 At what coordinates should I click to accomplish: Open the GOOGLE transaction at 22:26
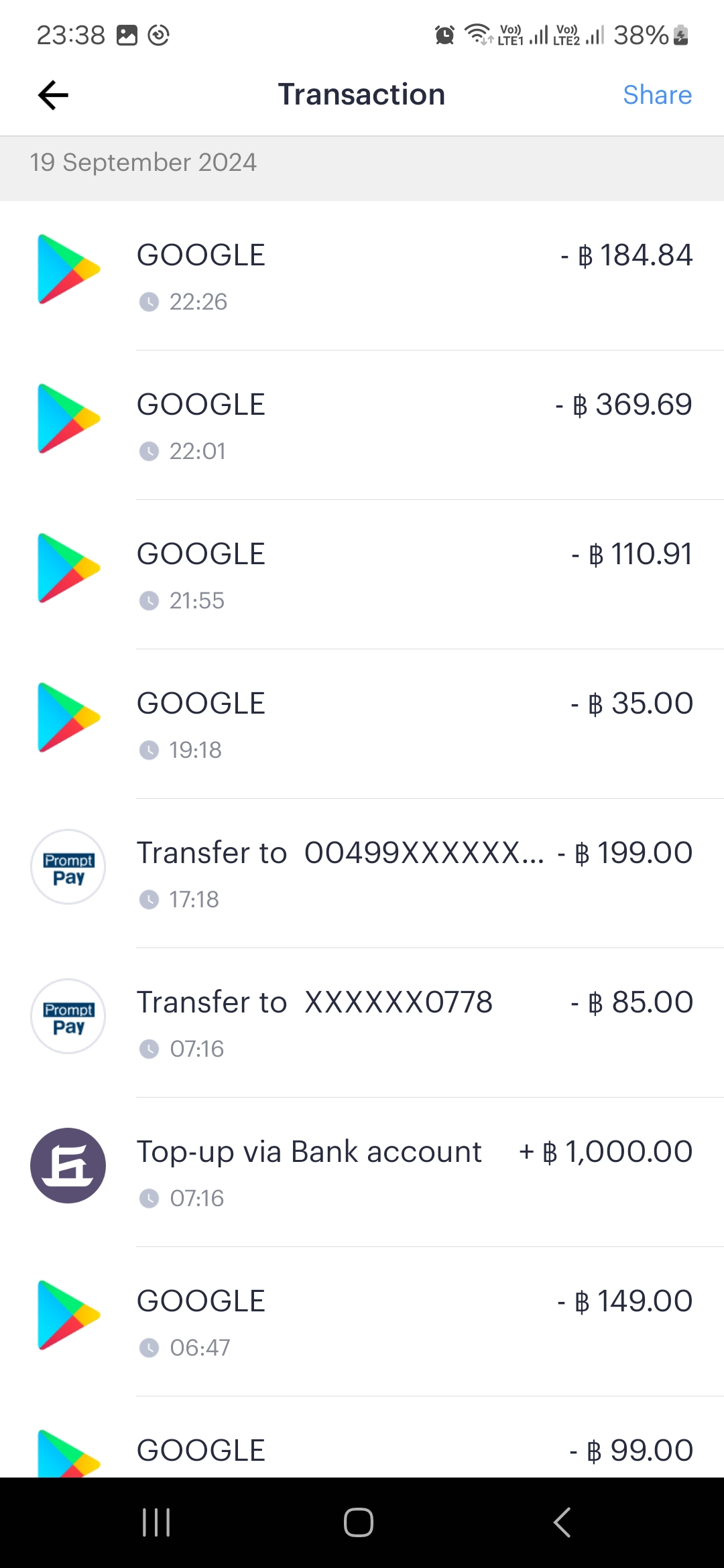(x=362, y=275)
